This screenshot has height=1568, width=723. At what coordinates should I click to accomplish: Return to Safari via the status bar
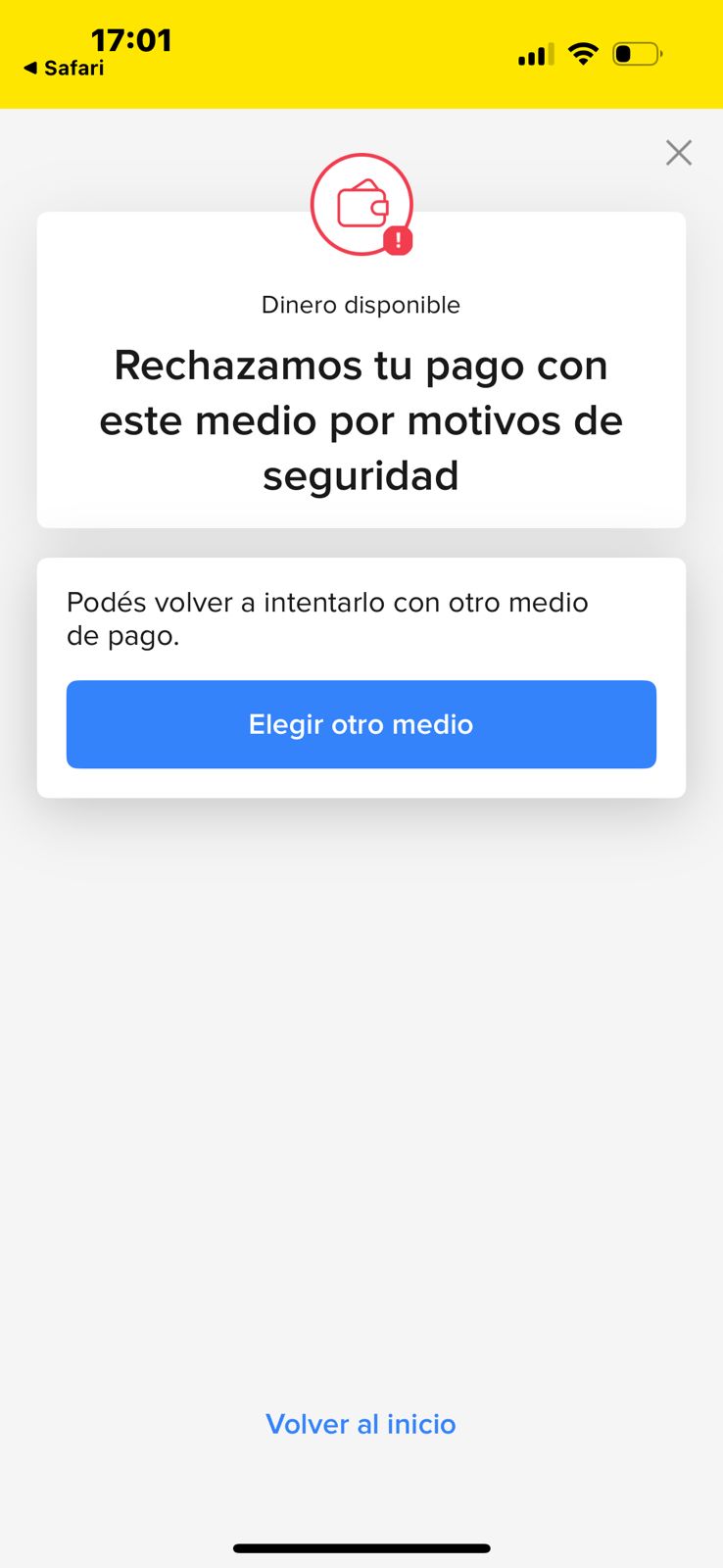pyautogui.click(x=64, y=68)
